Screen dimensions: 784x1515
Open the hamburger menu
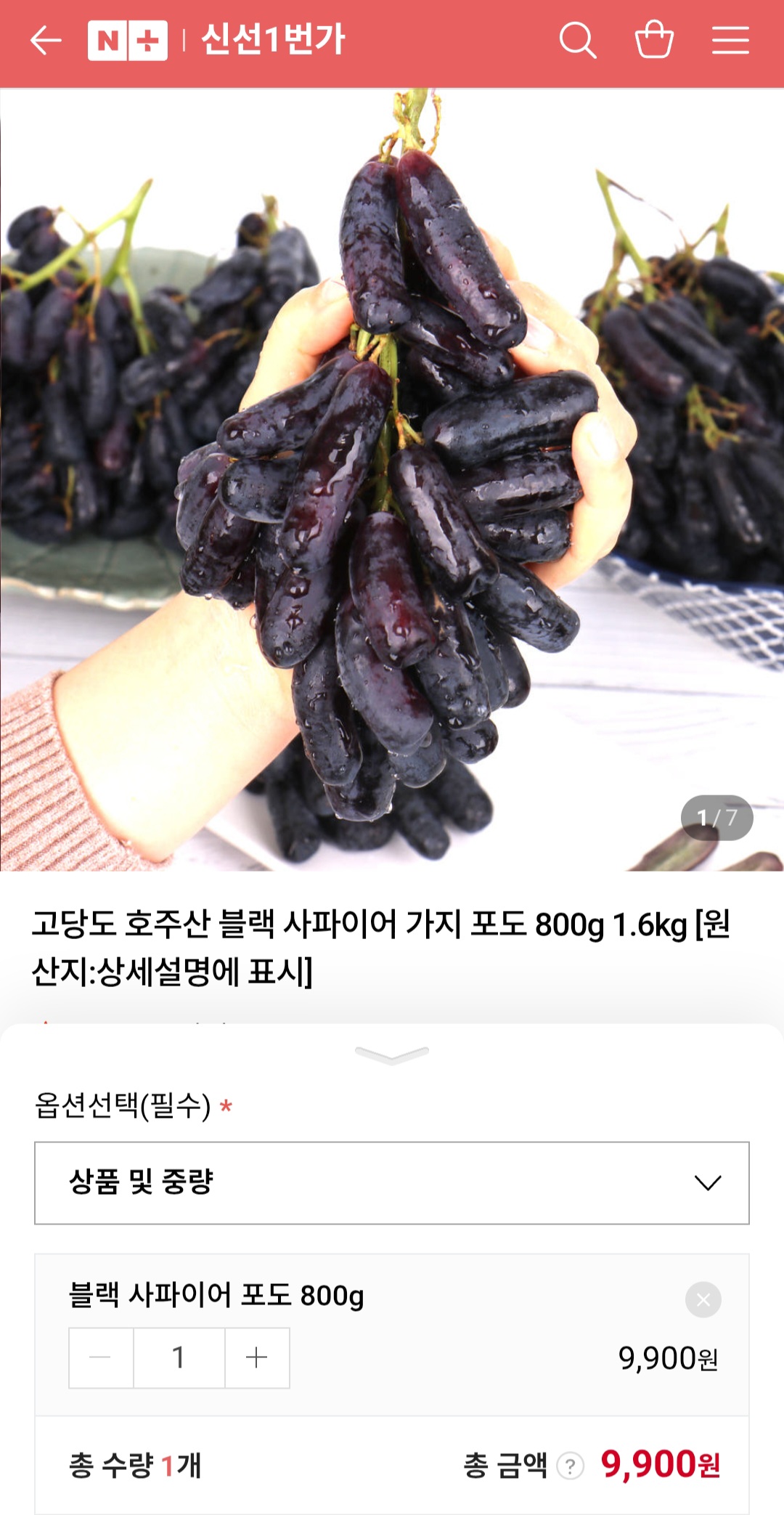(x=730, y=40)
